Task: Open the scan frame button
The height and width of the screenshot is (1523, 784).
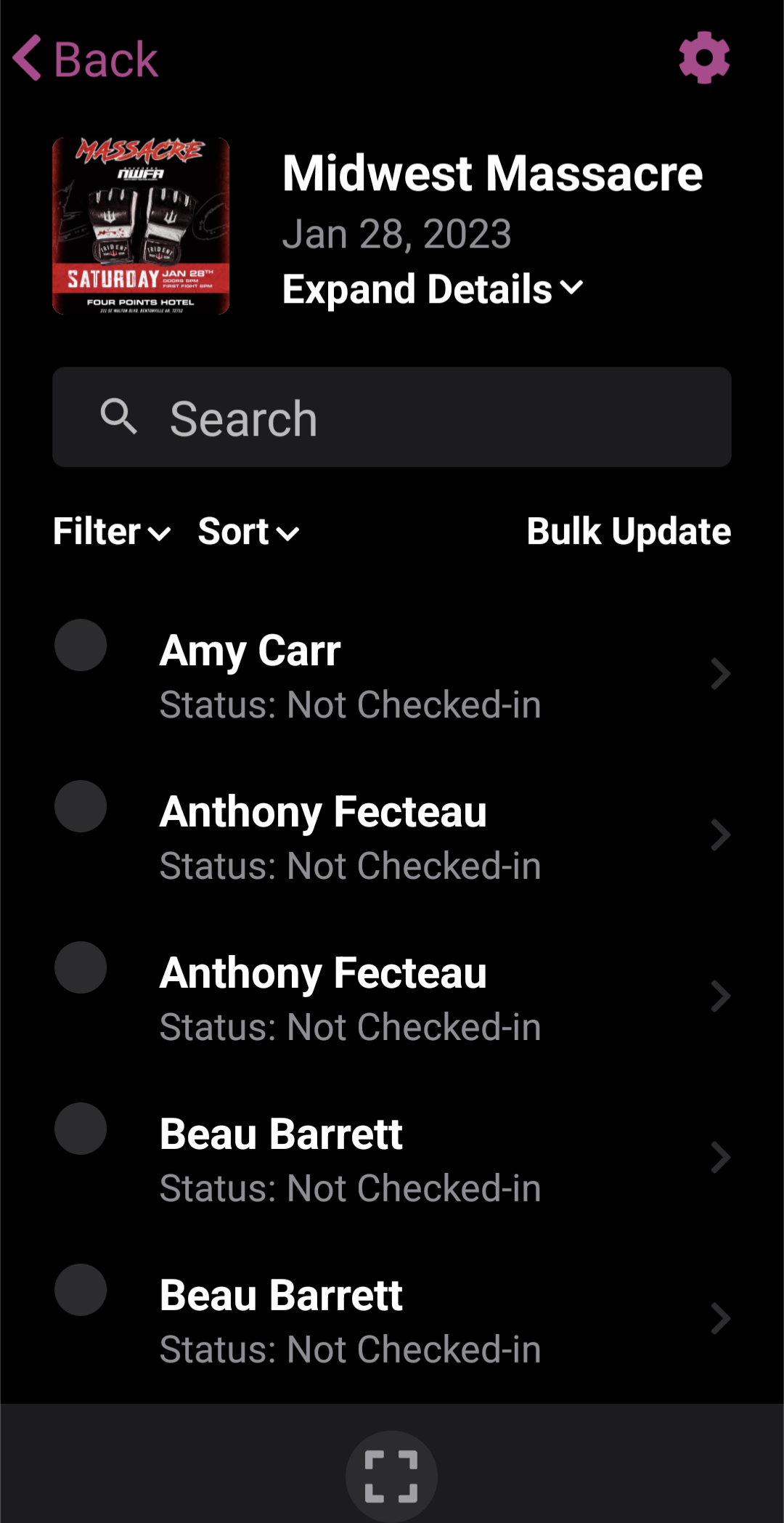Action: tap(391, 1477)
